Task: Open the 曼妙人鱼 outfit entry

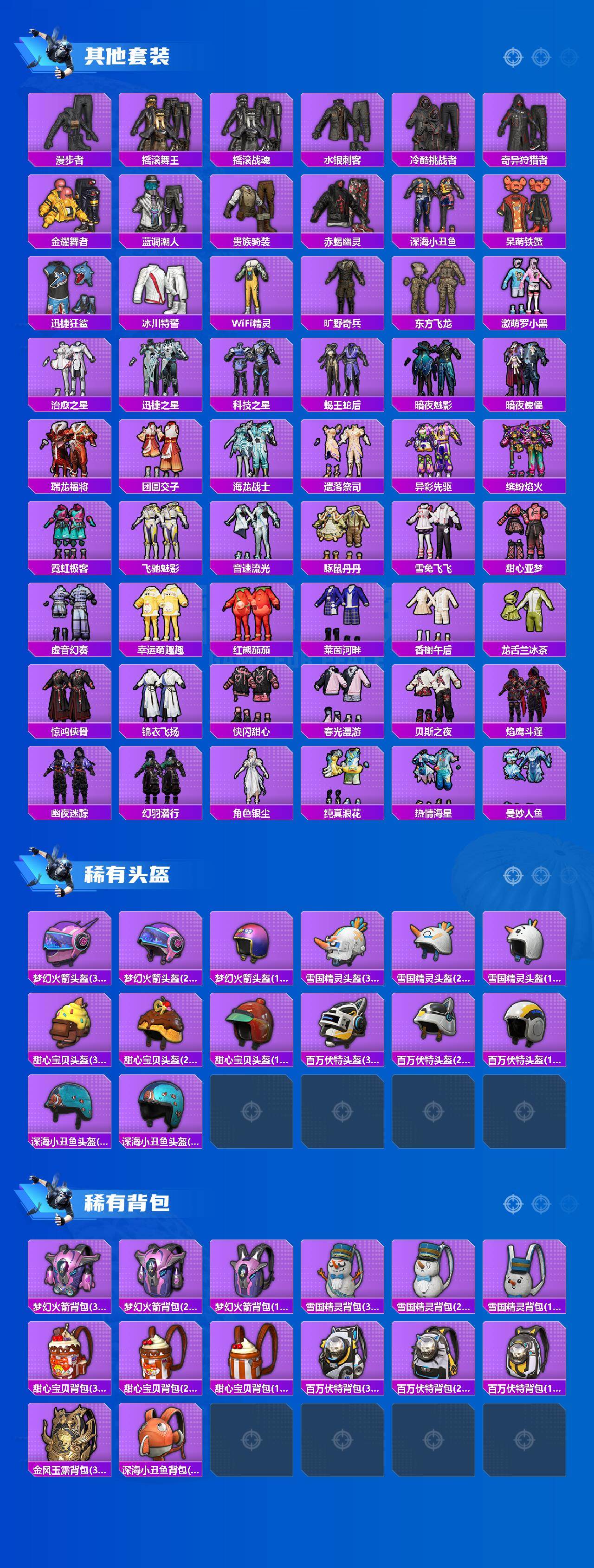Action: click(523, 785)
